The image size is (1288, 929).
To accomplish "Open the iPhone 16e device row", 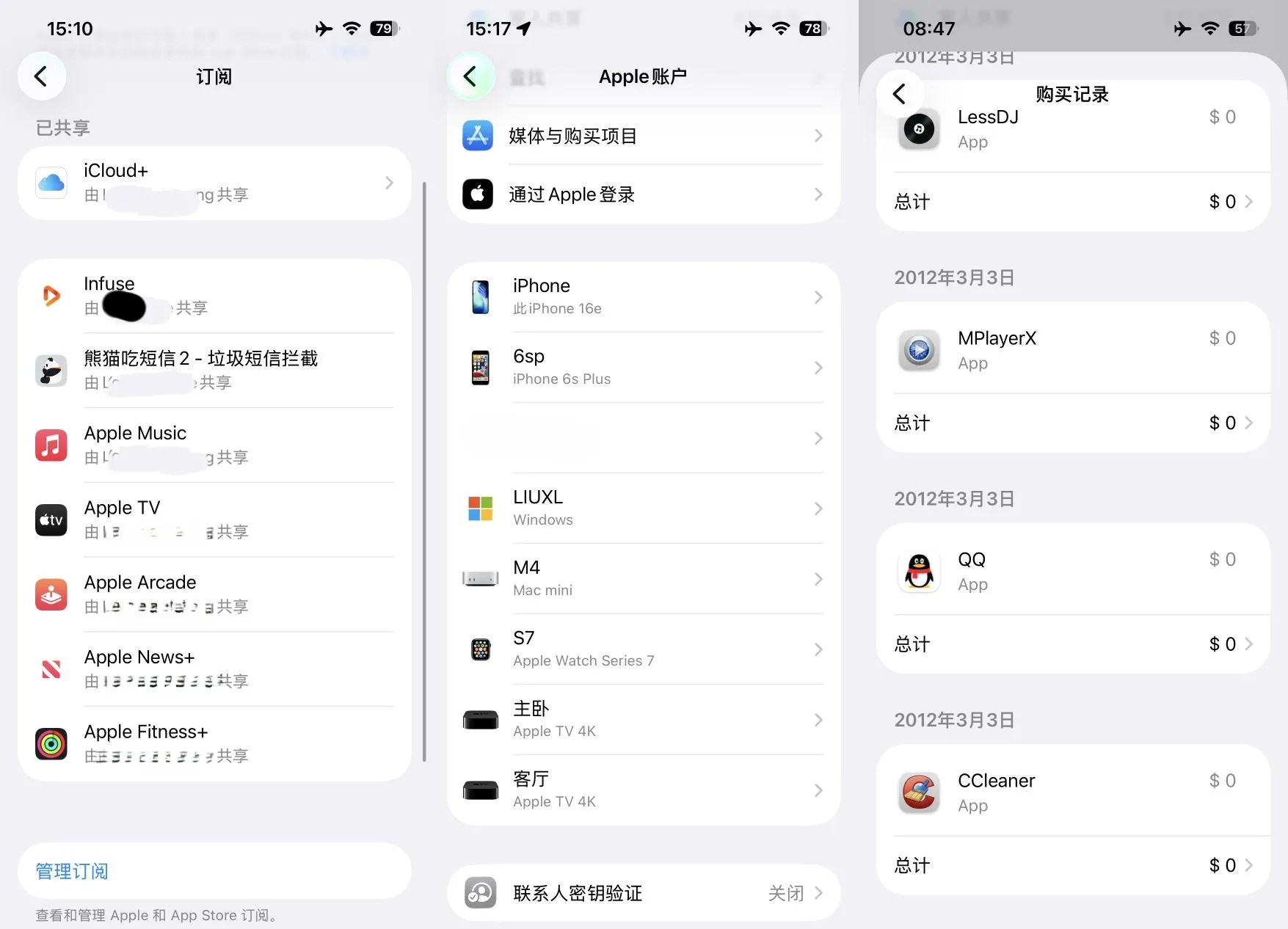I will [x=643, y=296].
